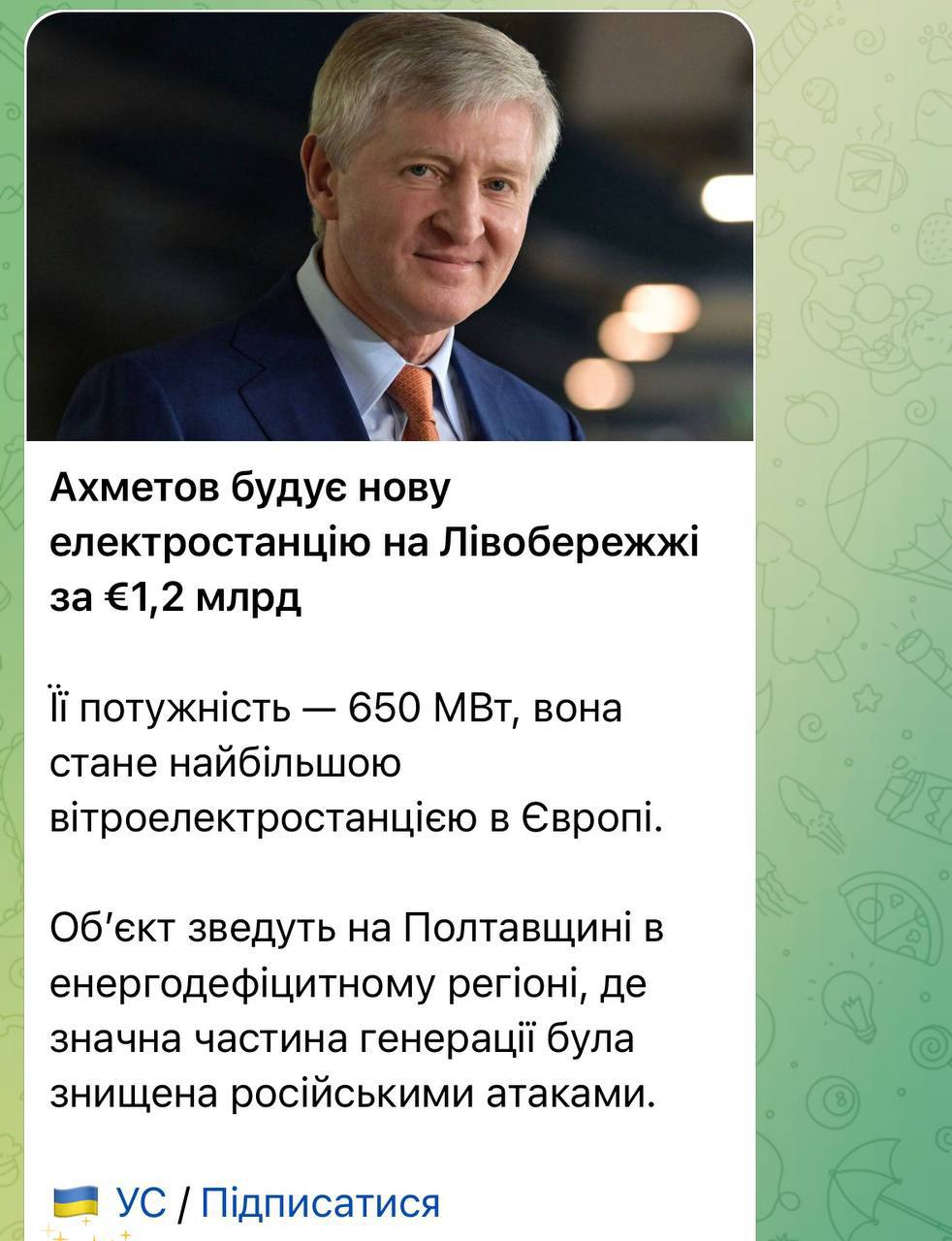Tap the Підписатися link
The height and width of the screenshot is (1241, 952).
point(320,1203)
